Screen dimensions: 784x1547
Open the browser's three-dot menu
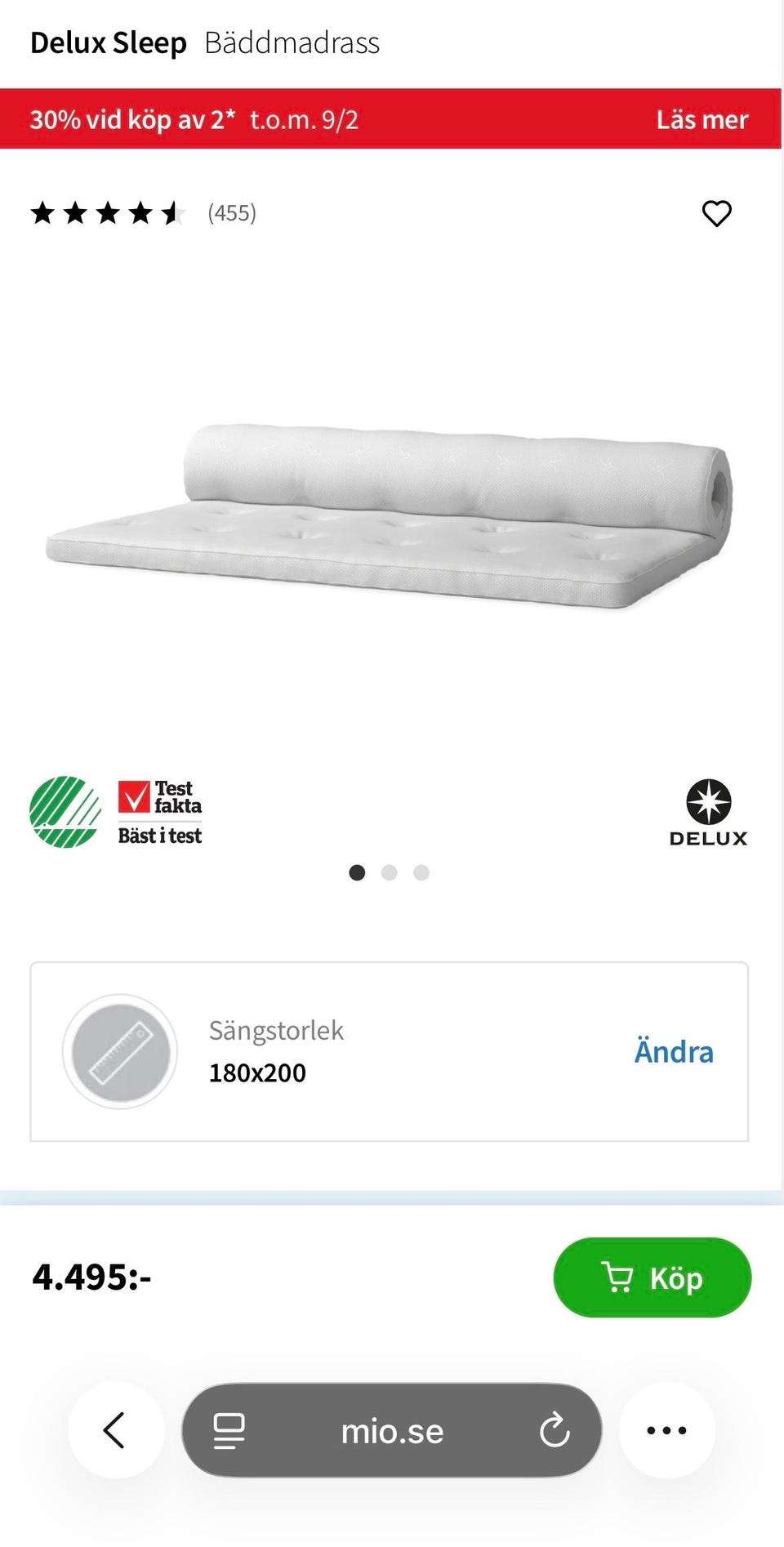tap(666, 1430)
